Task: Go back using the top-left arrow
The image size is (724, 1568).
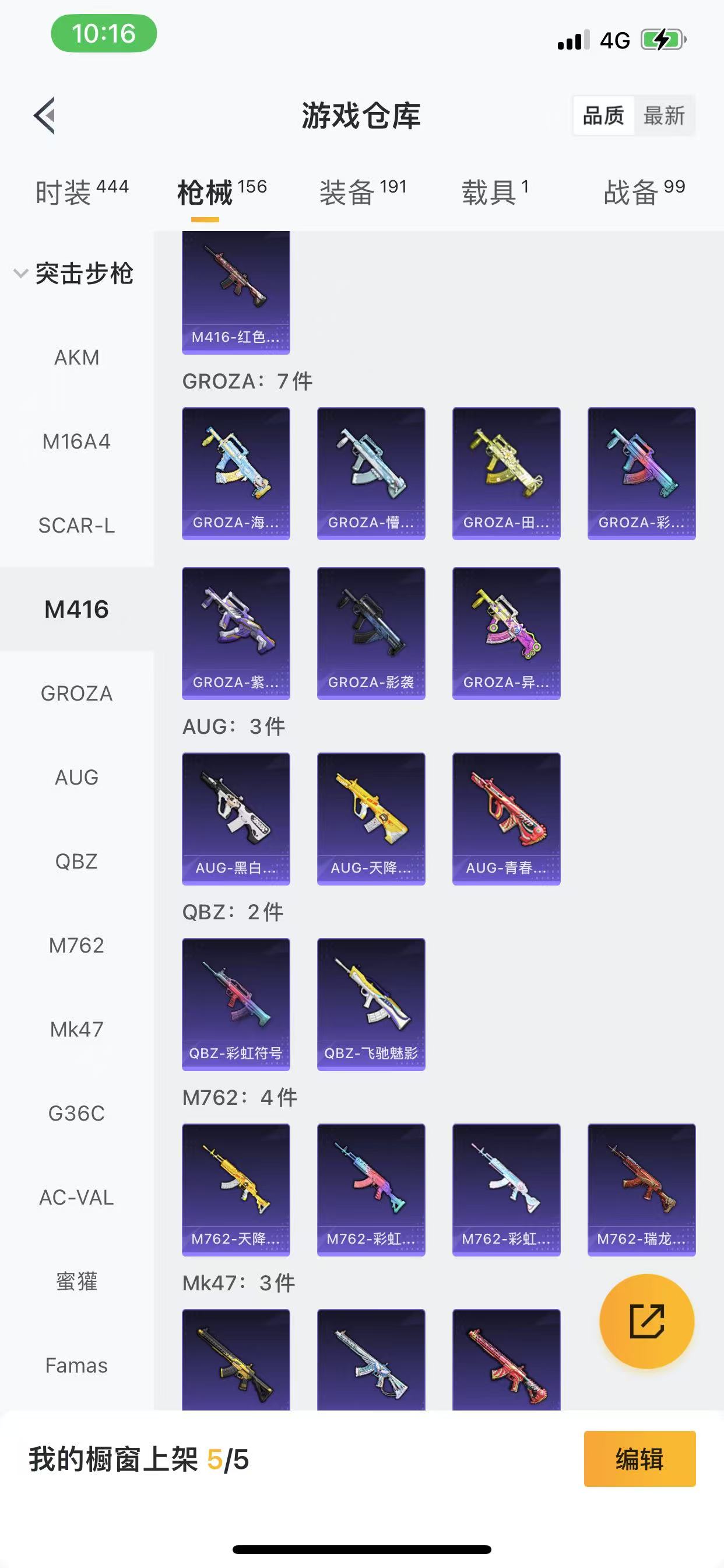Action: [45, 115]
